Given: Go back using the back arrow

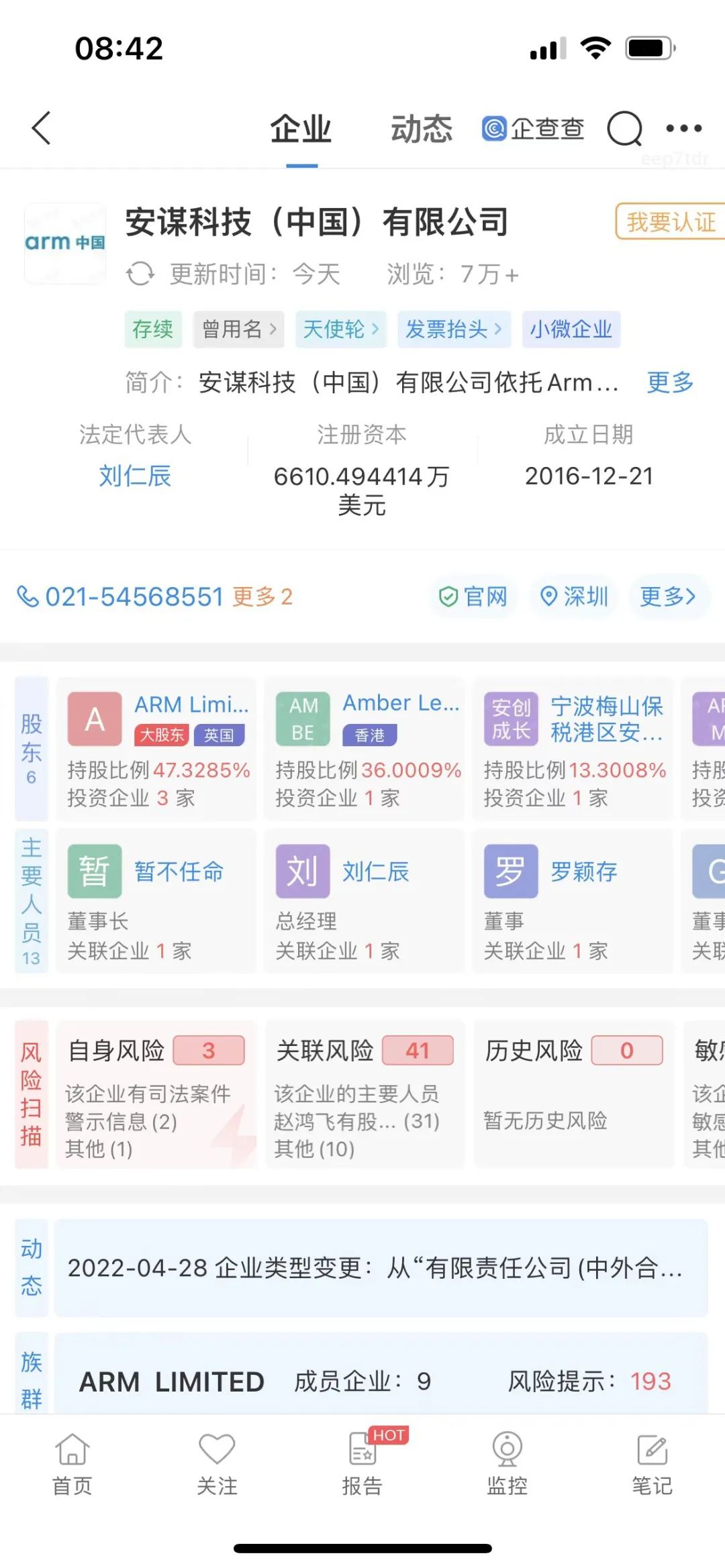Looking at the screenshot, I should tap(42, 128).
